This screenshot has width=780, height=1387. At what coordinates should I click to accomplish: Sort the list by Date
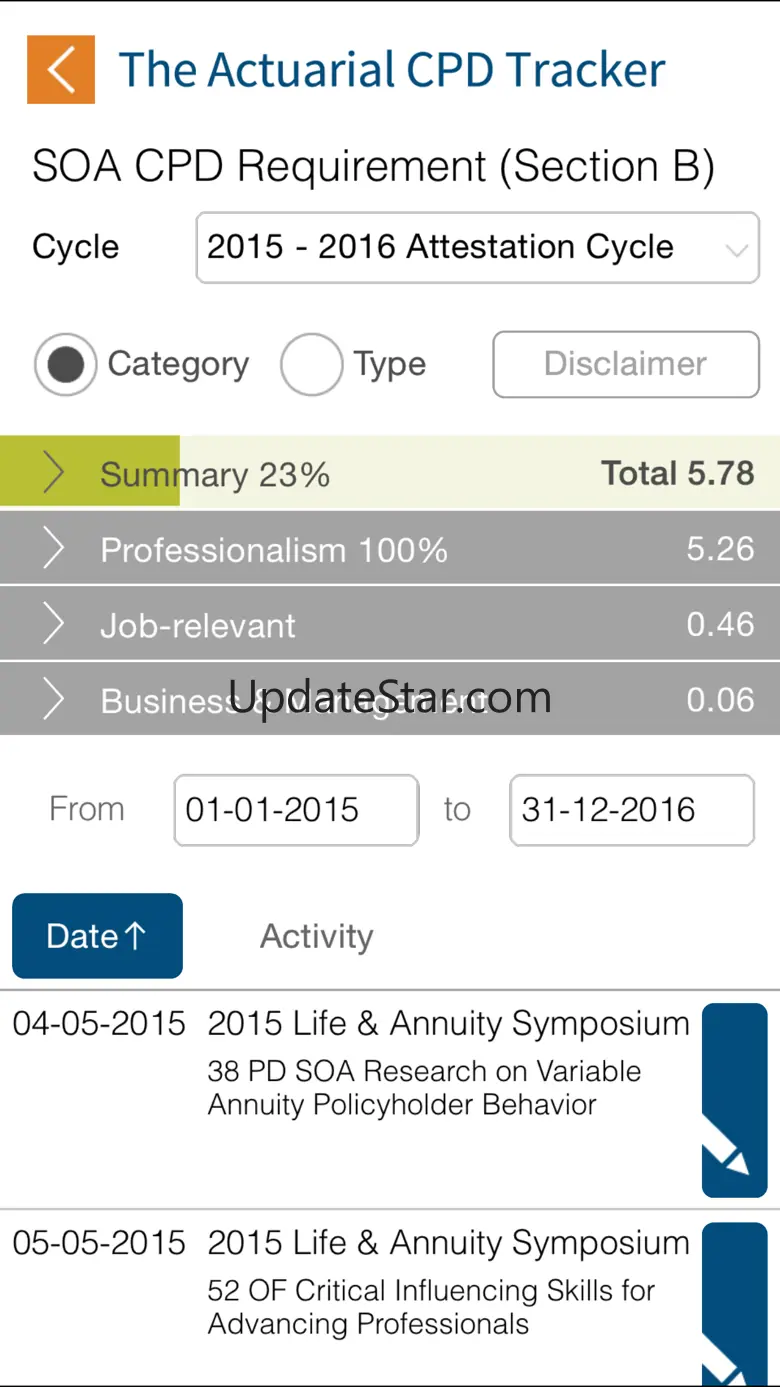(97, 936)
